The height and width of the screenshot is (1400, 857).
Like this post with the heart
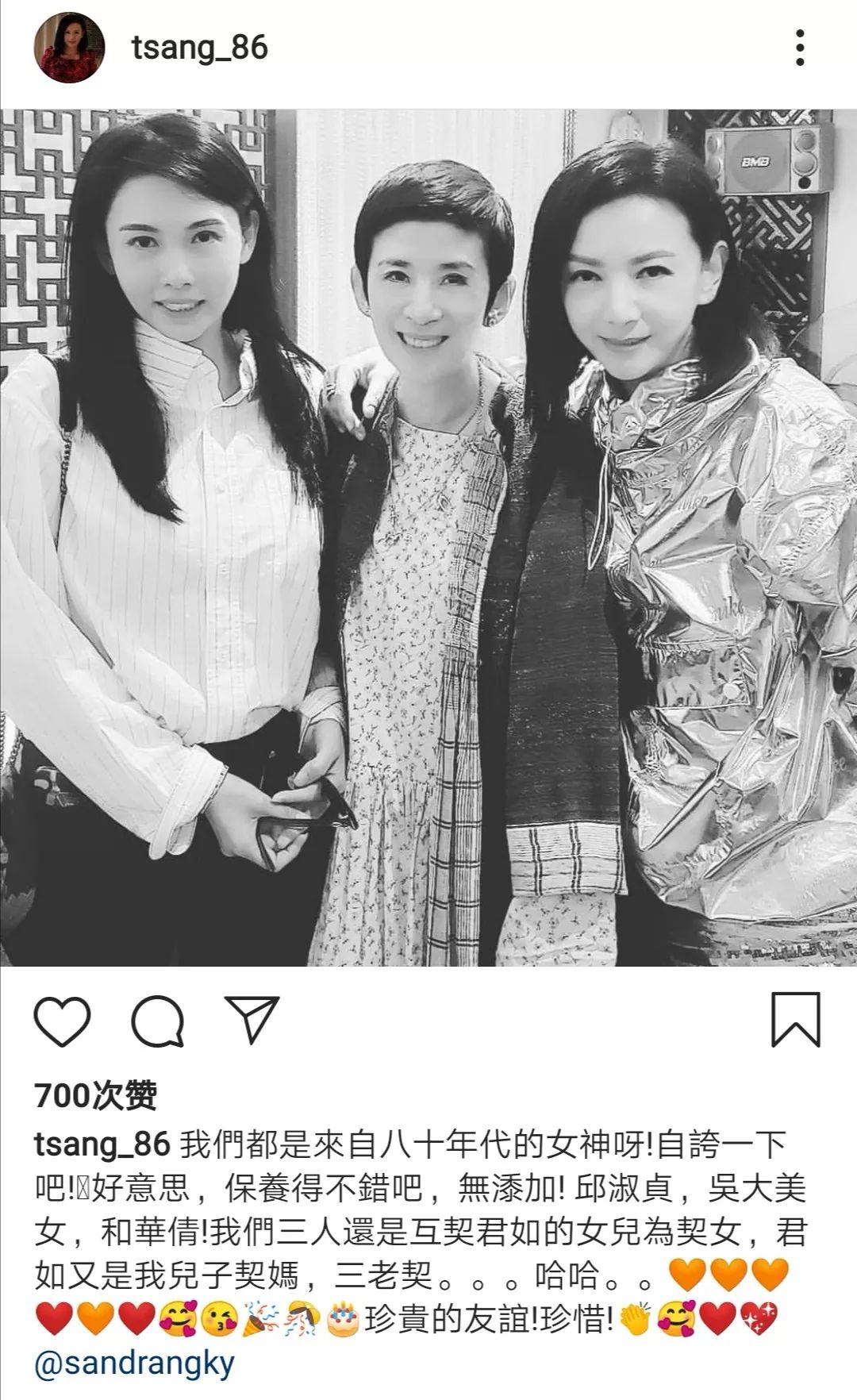click(63, 1020)
